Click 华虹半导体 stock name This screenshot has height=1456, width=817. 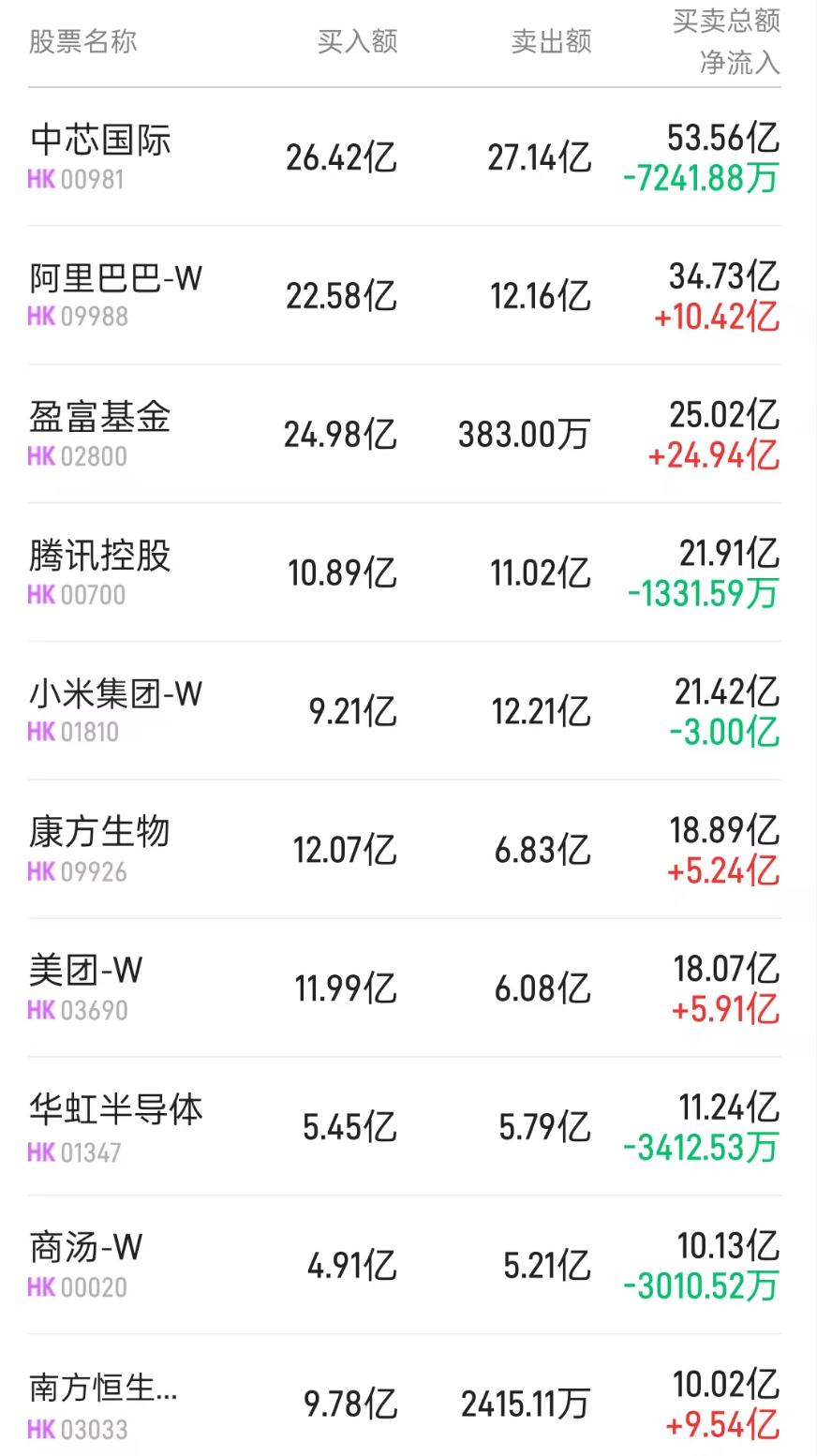(x=116, y=1109)
